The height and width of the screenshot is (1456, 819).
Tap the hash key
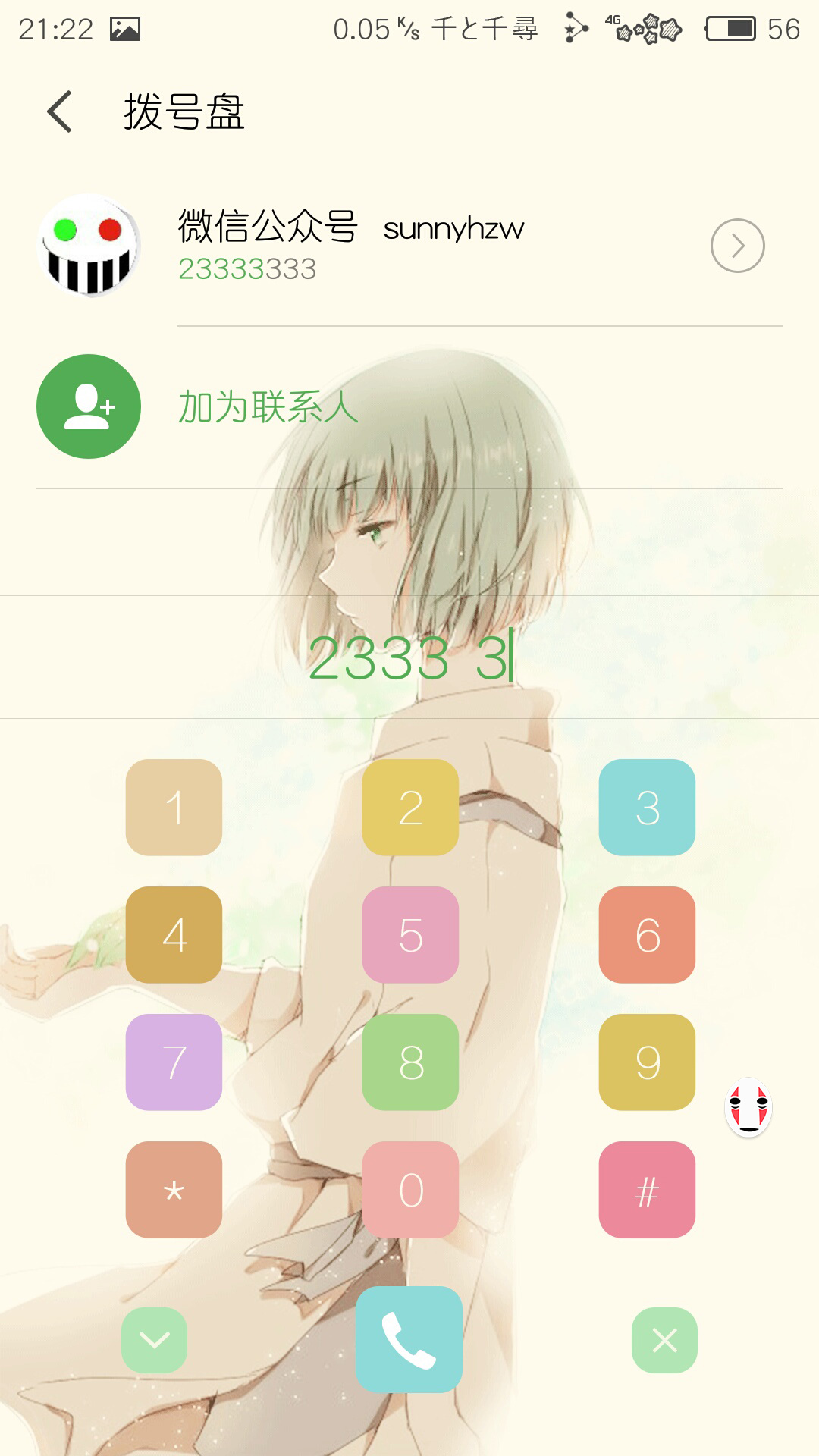click(x=647, y=1190)
